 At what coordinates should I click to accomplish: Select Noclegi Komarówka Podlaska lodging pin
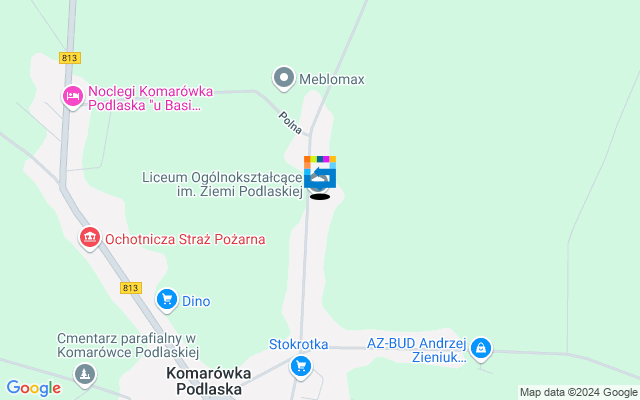point(72,97)
